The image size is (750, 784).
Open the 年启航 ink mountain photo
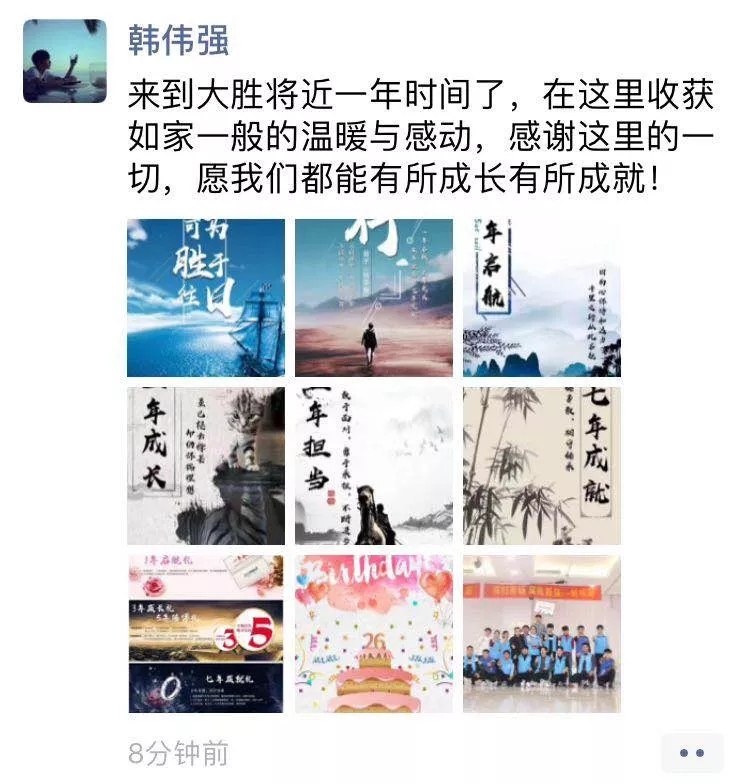(x=541, y=298)
